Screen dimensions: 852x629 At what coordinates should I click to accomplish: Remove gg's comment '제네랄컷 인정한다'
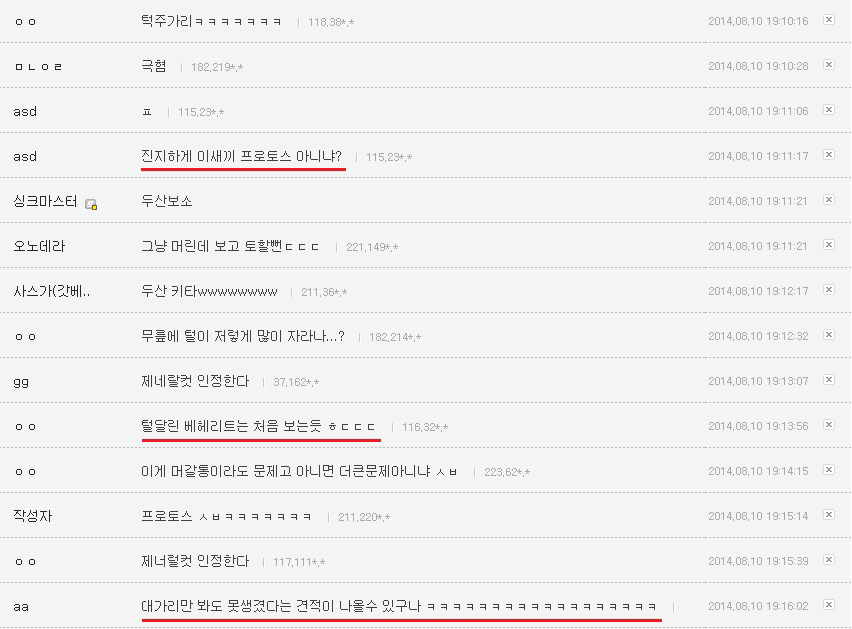(828, 380)
